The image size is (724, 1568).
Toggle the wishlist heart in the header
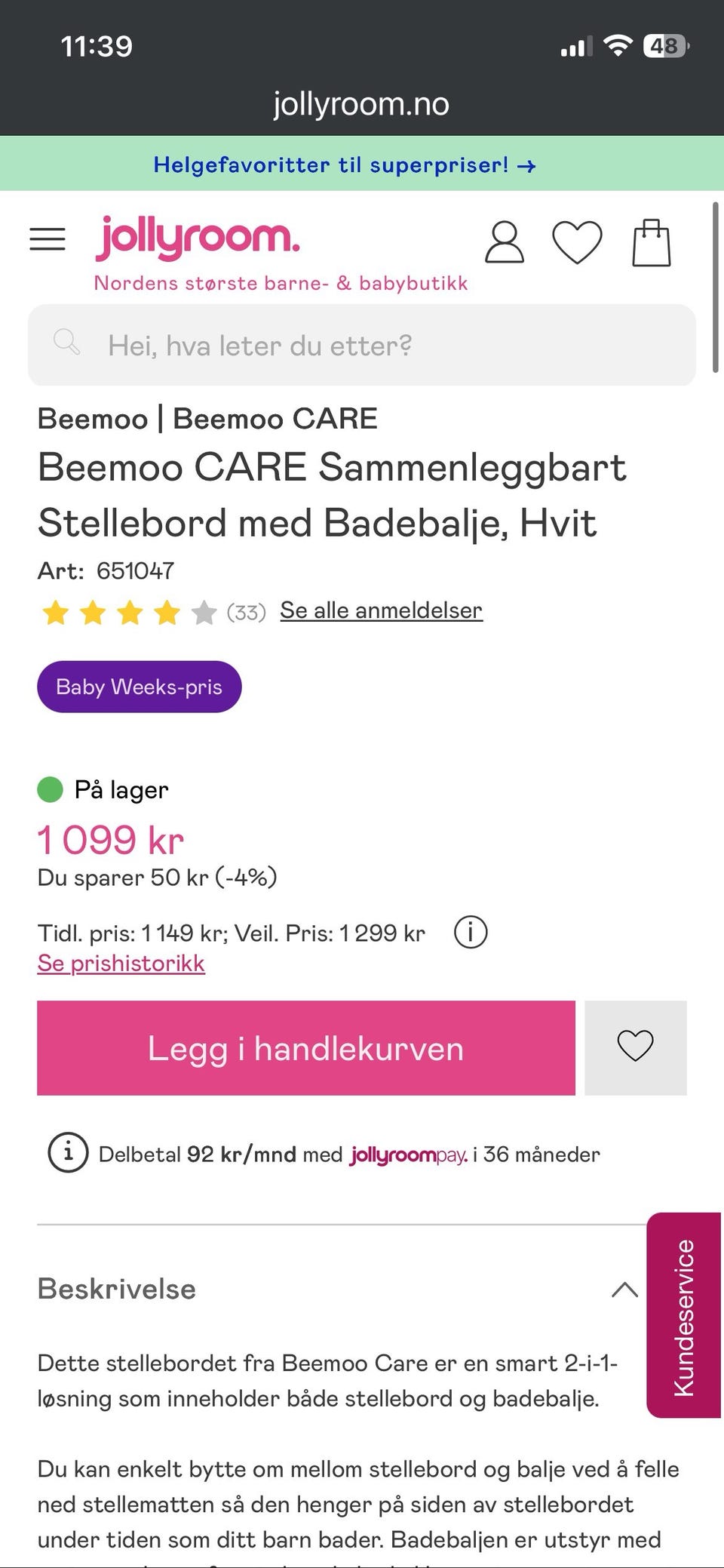(577, 242)
